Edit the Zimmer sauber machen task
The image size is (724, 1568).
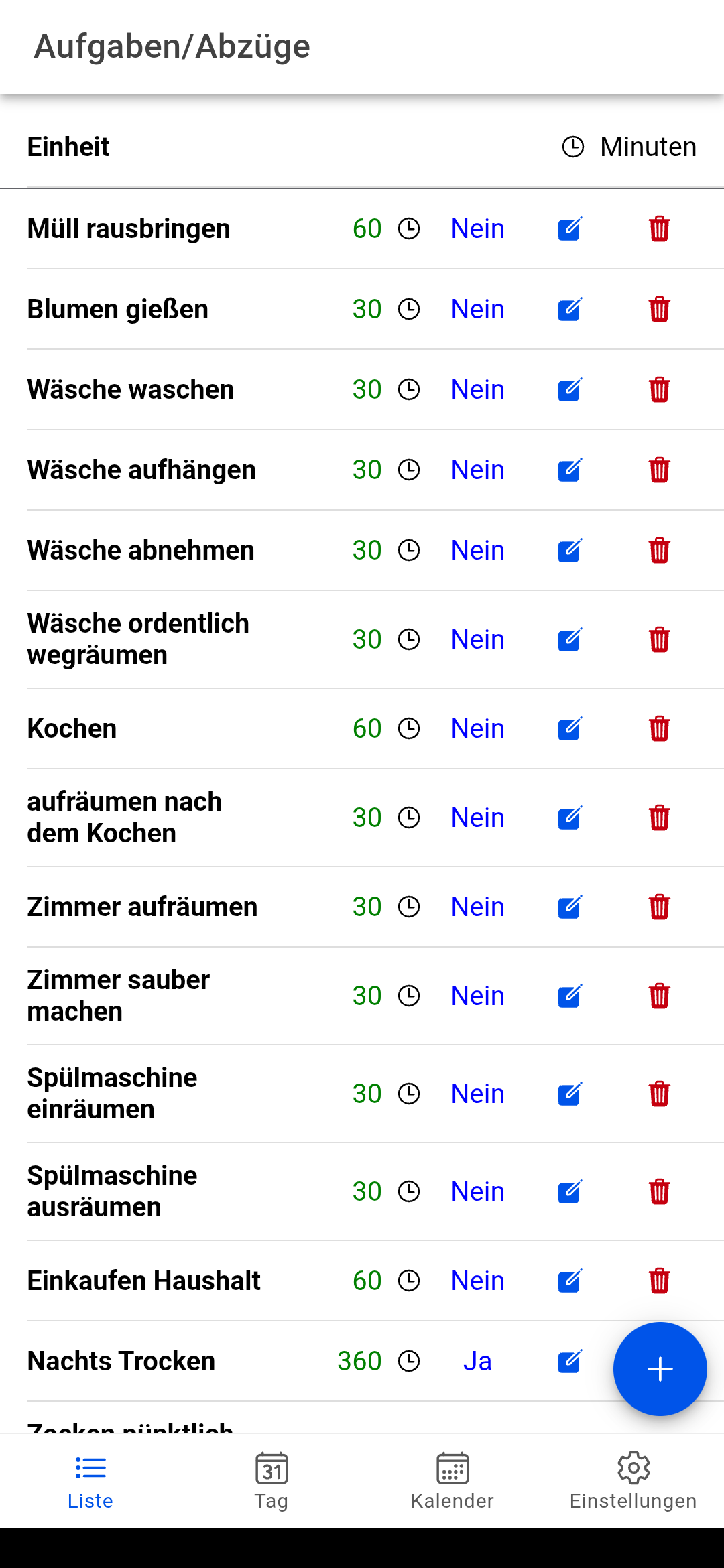[x=570, y=996]
